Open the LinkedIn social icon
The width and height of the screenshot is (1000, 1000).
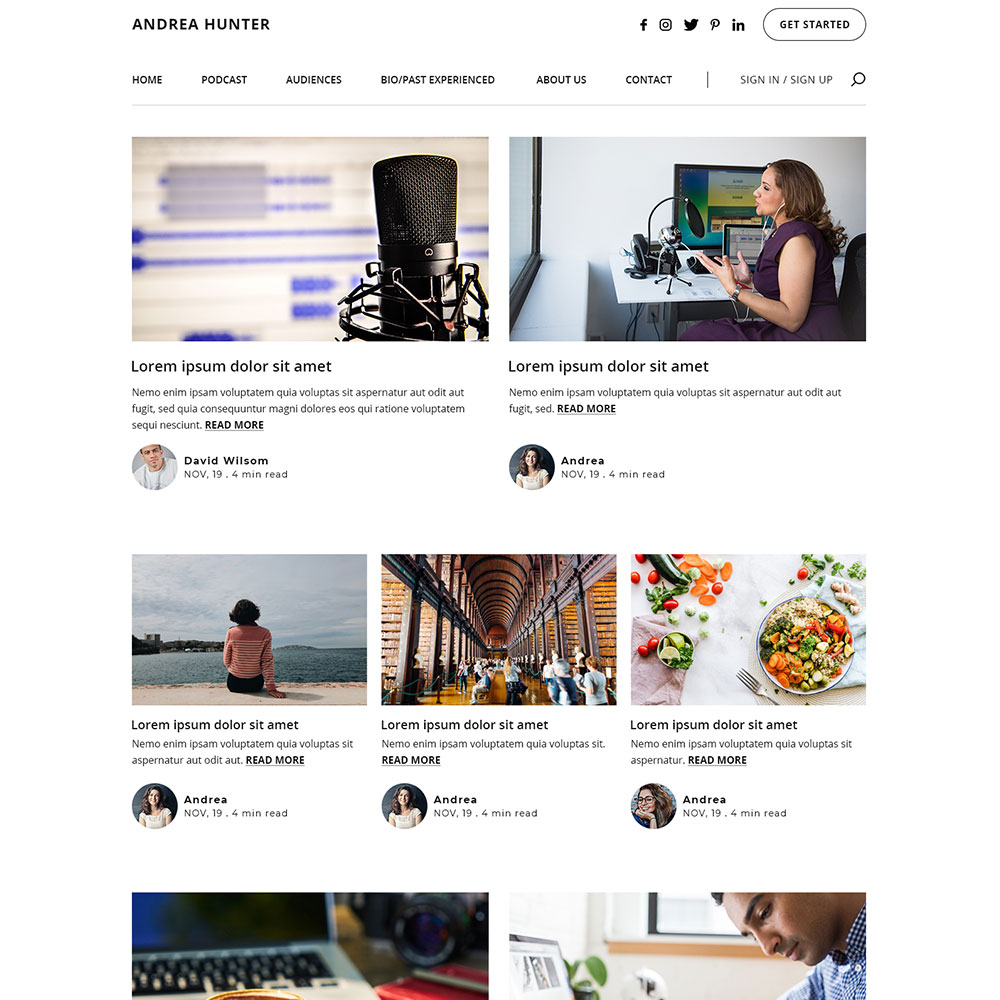click(738, 25)
